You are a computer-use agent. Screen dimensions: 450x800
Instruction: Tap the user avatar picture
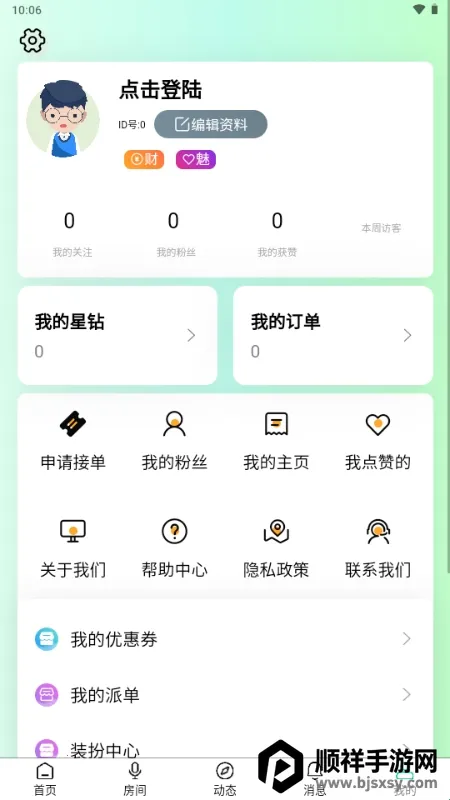coord(63,118)
